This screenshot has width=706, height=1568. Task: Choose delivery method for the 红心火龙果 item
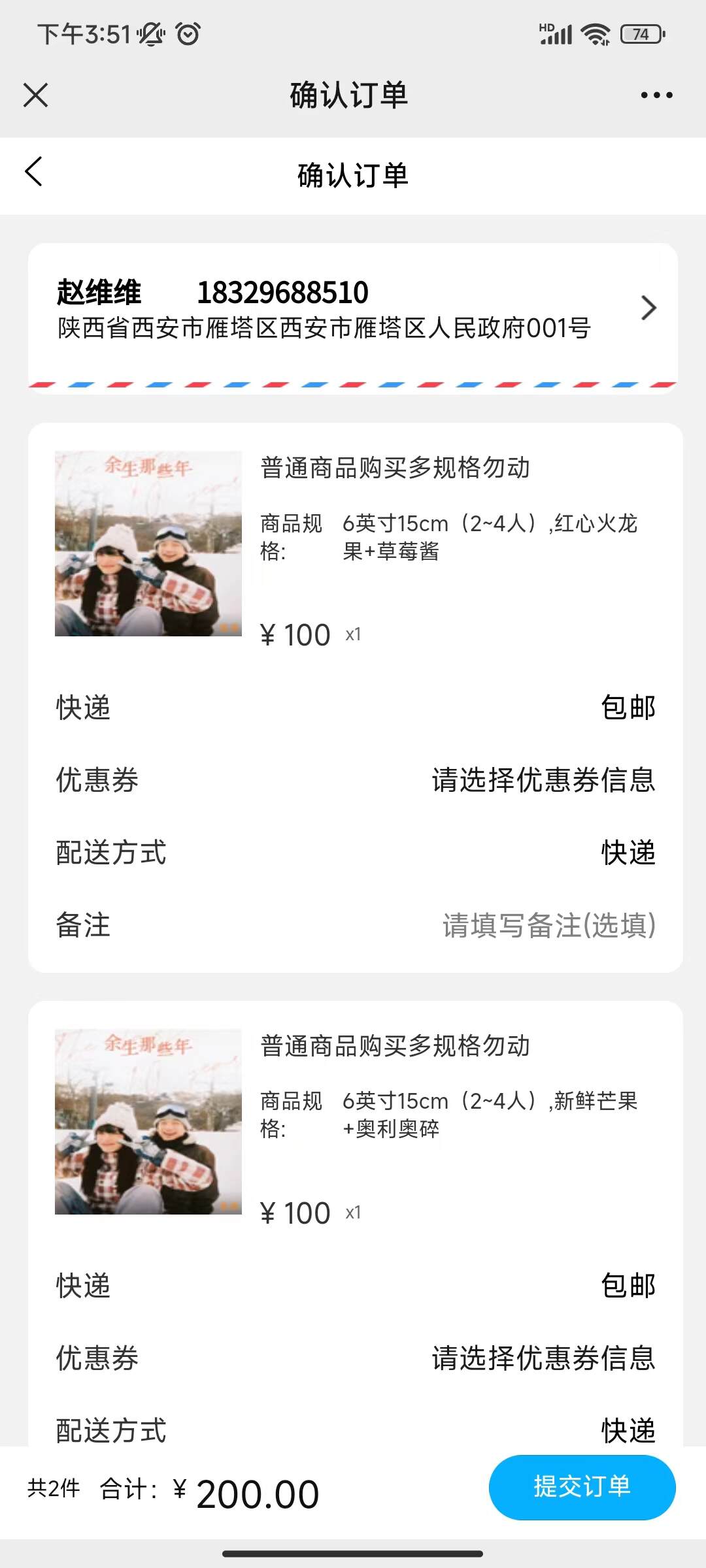point(628,853)
